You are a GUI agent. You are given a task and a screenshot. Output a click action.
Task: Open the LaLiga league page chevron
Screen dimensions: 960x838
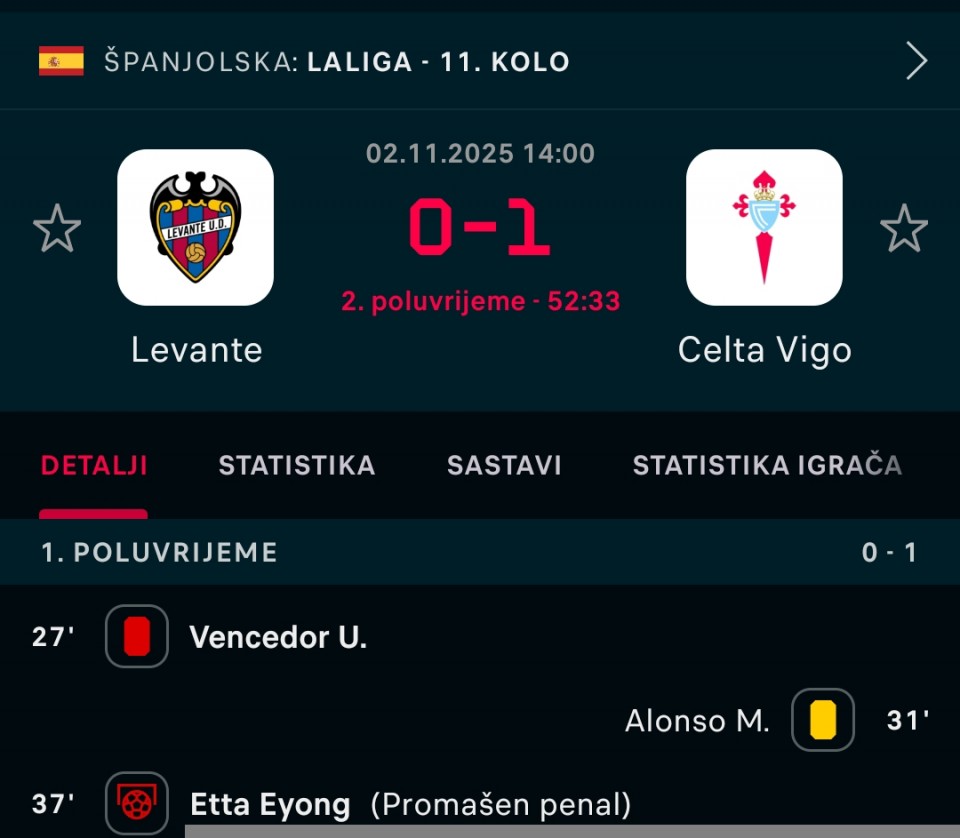[916, 61]
